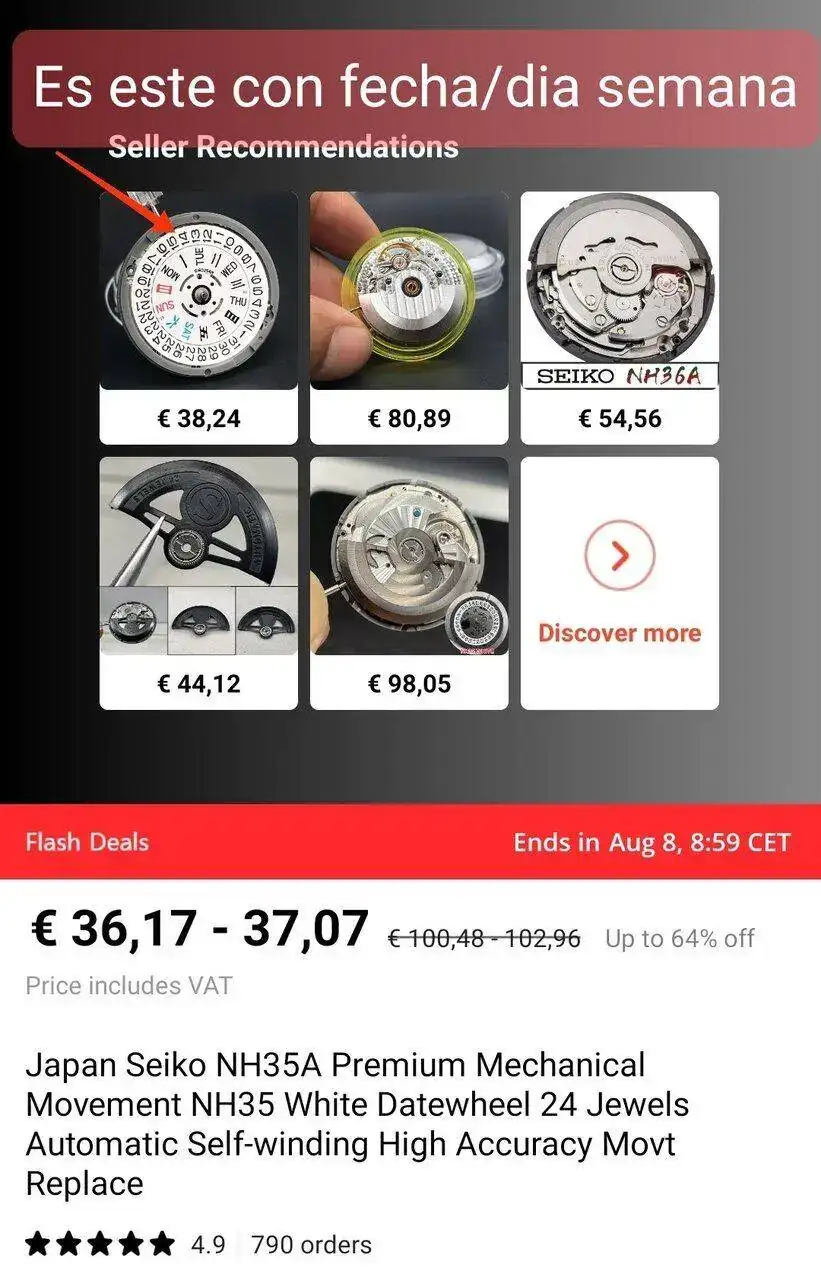Screen dimensions: 821x1280
Task: Open the recommended product priced €38,24
Action: coord(198,315)
